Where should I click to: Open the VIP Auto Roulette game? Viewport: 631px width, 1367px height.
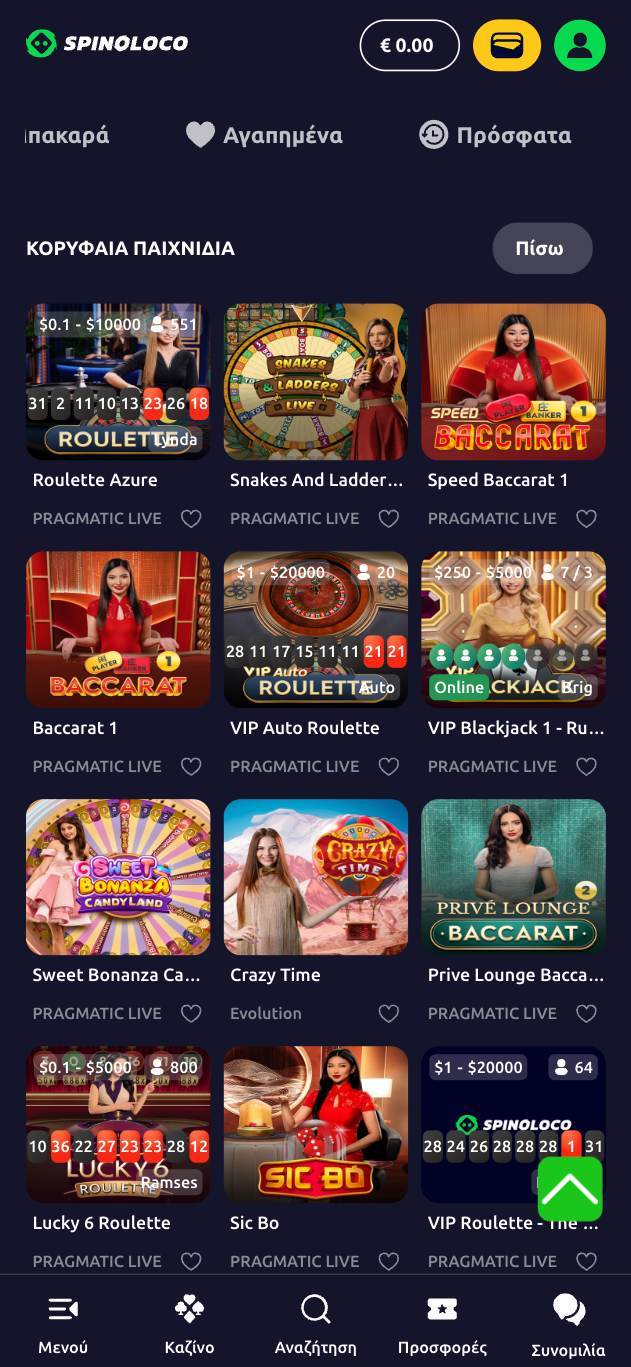(315, 630)
